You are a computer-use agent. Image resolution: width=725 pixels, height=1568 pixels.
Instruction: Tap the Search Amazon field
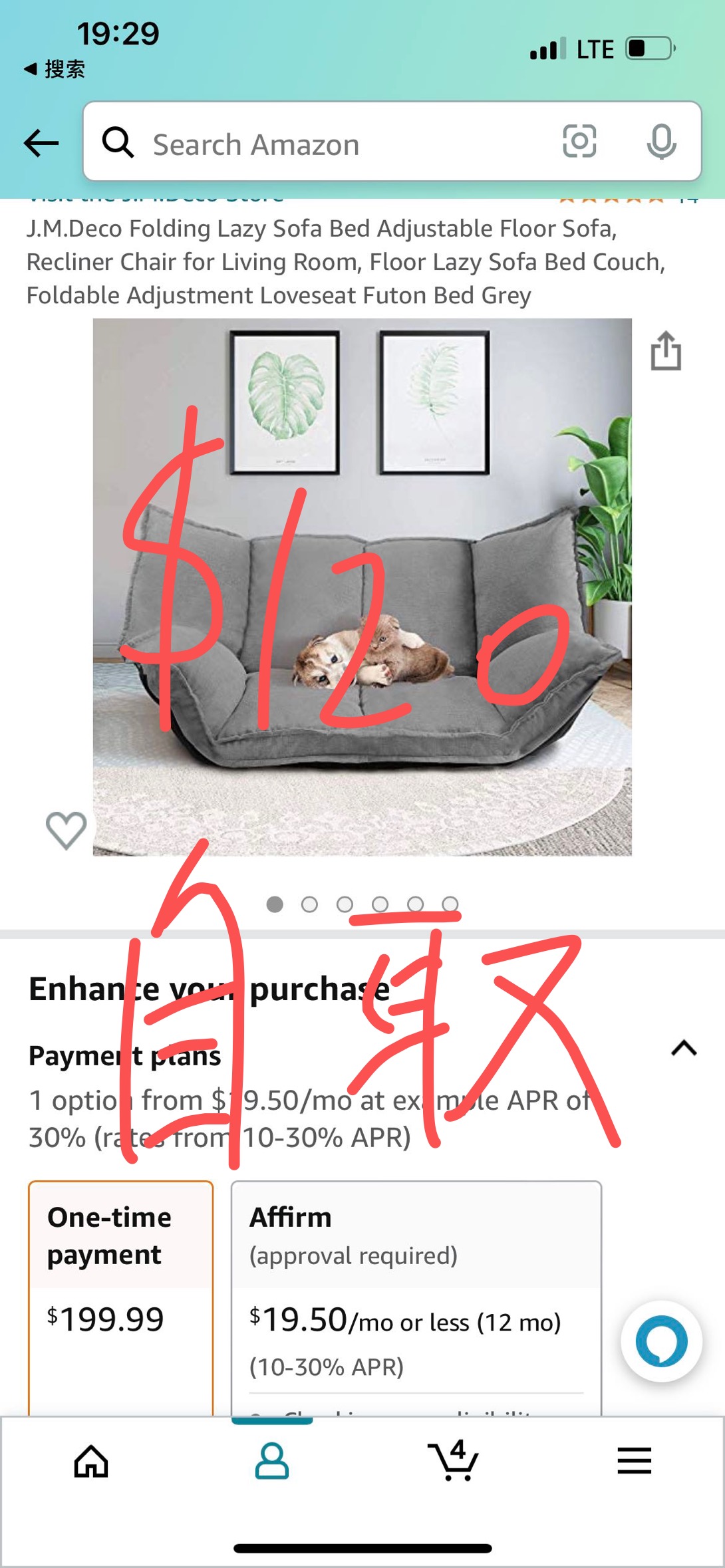[x=333, y=144]
